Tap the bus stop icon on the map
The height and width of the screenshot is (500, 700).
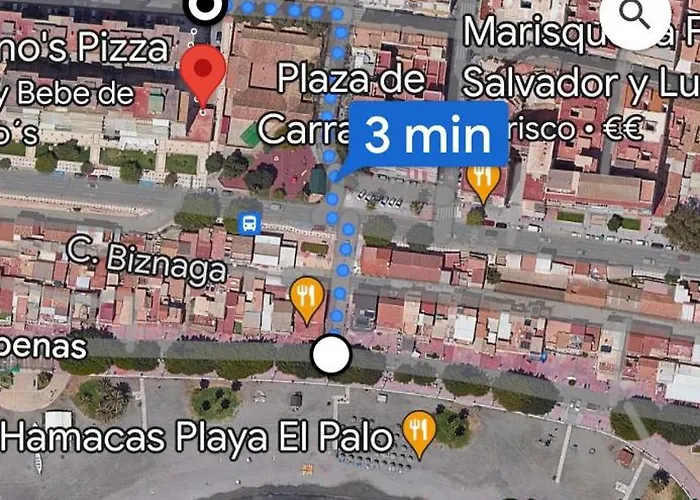tap(247, 223)
